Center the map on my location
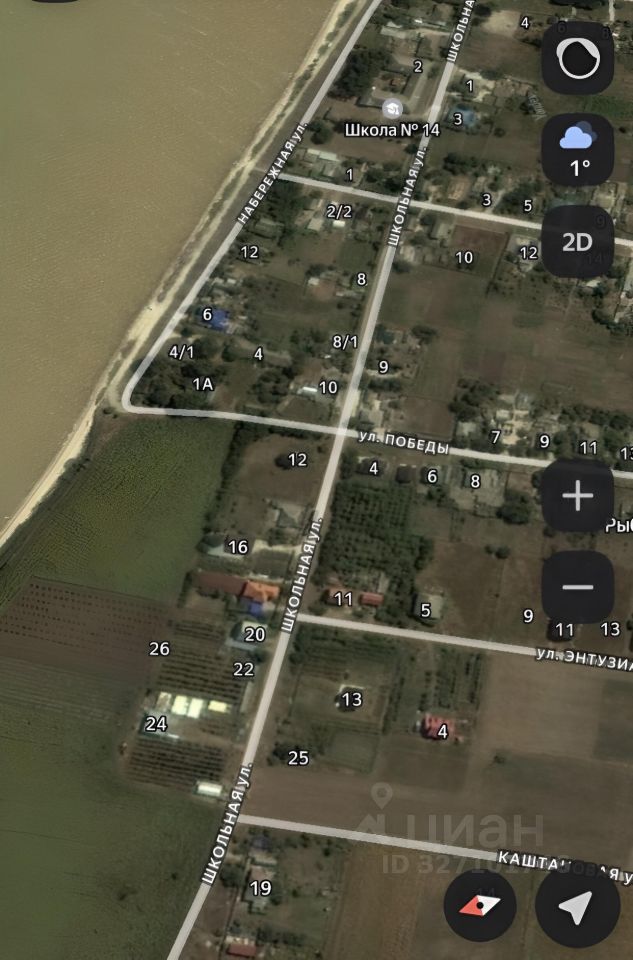Screen dimensions: 633x960 (x=577, y=906)
